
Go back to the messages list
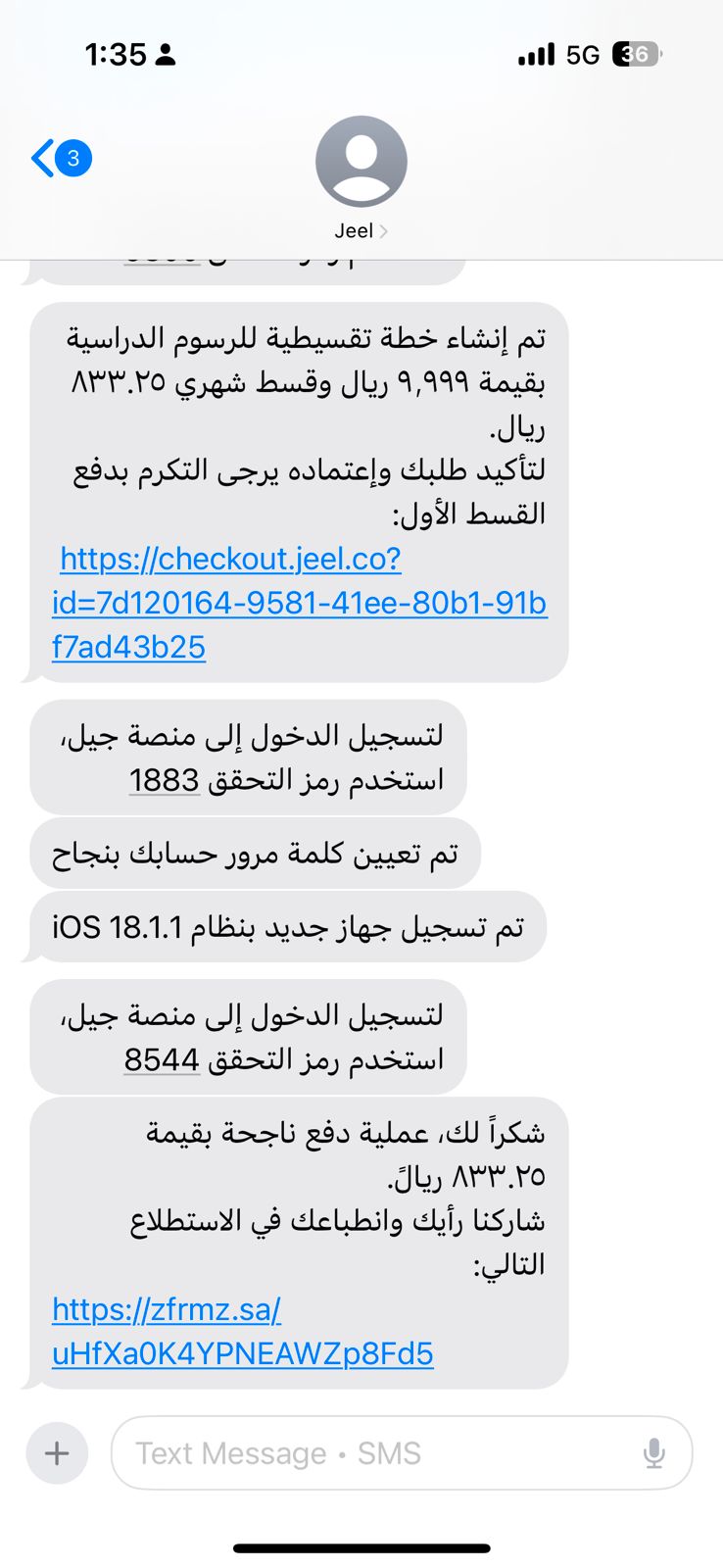pyautogui.click(x=61, y=158)
